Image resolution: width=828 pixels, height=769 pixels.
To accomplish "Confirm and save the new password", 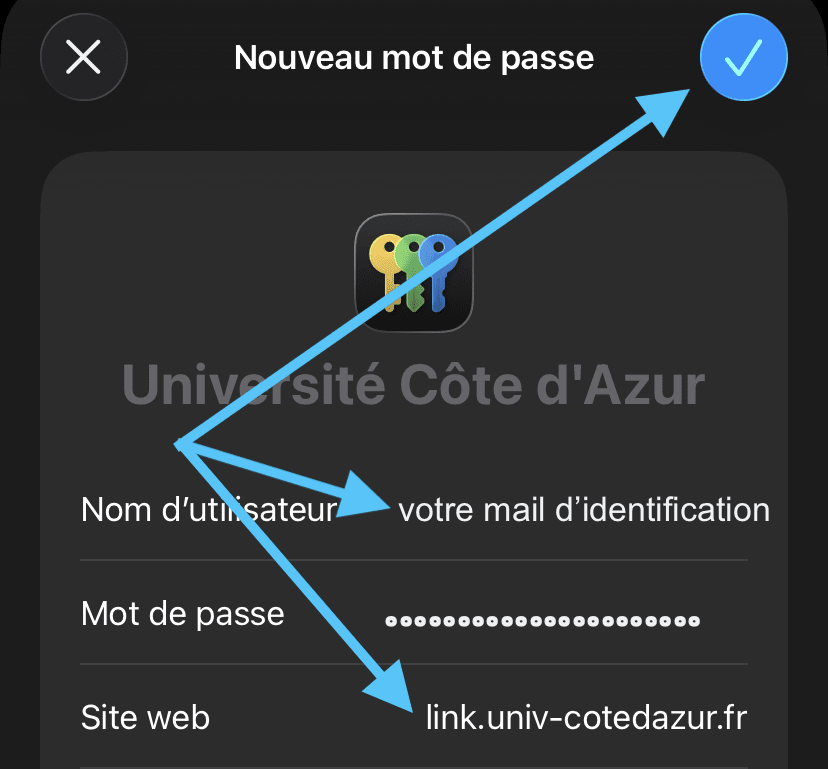I will coord(744,58).
